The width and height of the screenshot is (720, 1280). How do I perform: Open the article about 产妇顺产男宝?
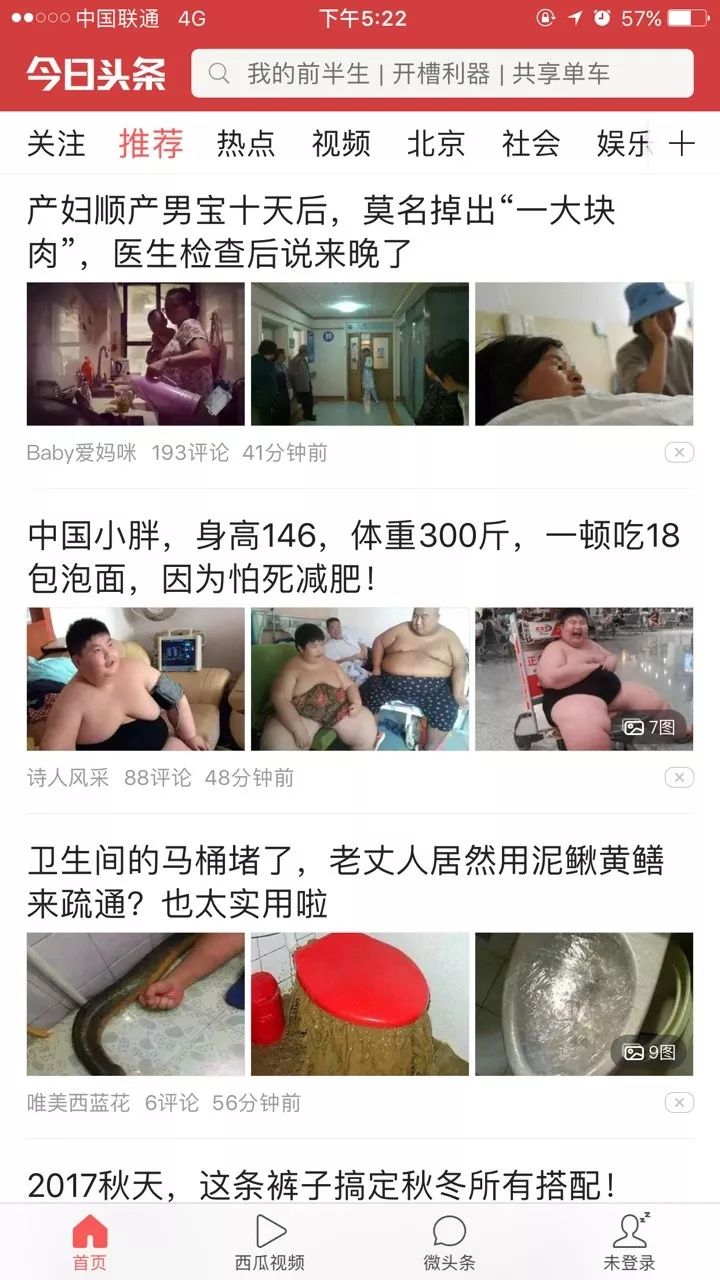click(321, 232)
